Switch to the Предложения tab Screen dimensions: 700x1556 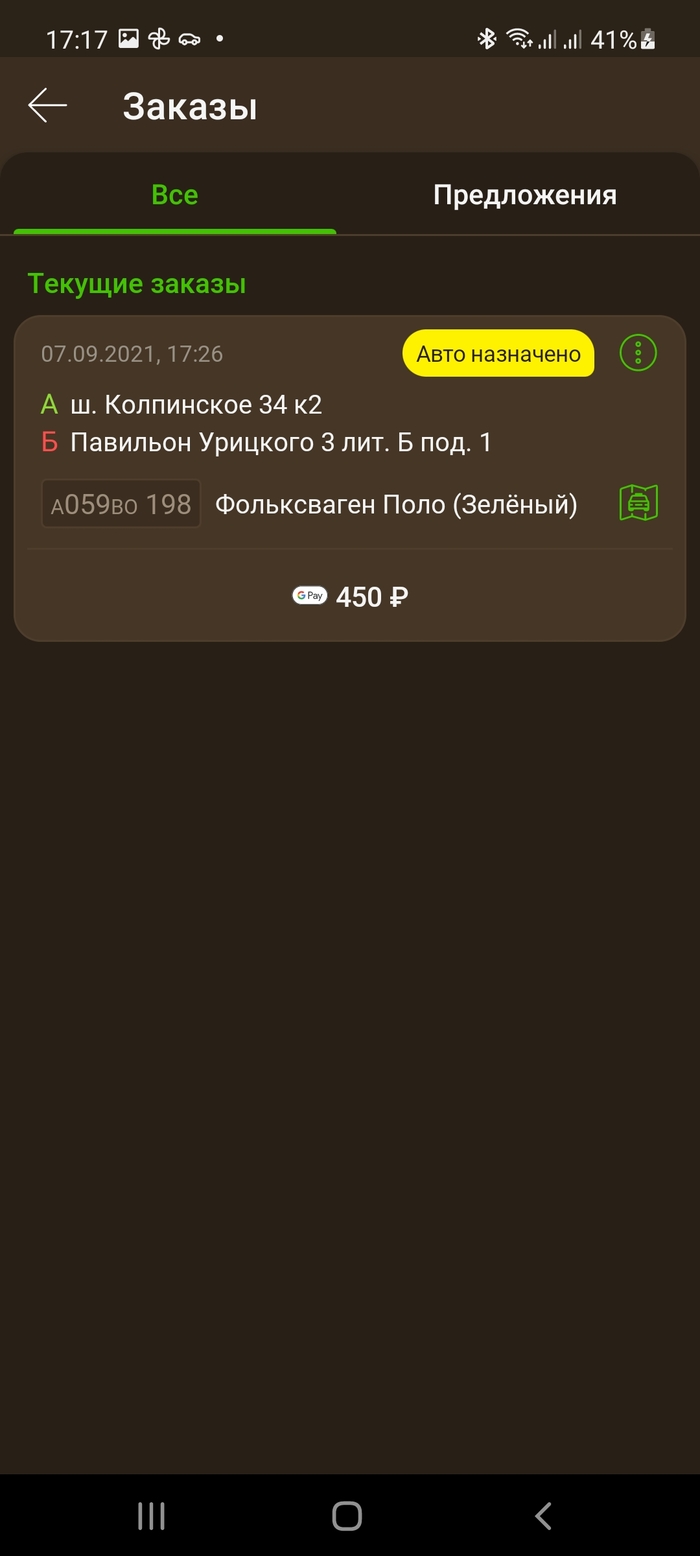tap(524, 195)
